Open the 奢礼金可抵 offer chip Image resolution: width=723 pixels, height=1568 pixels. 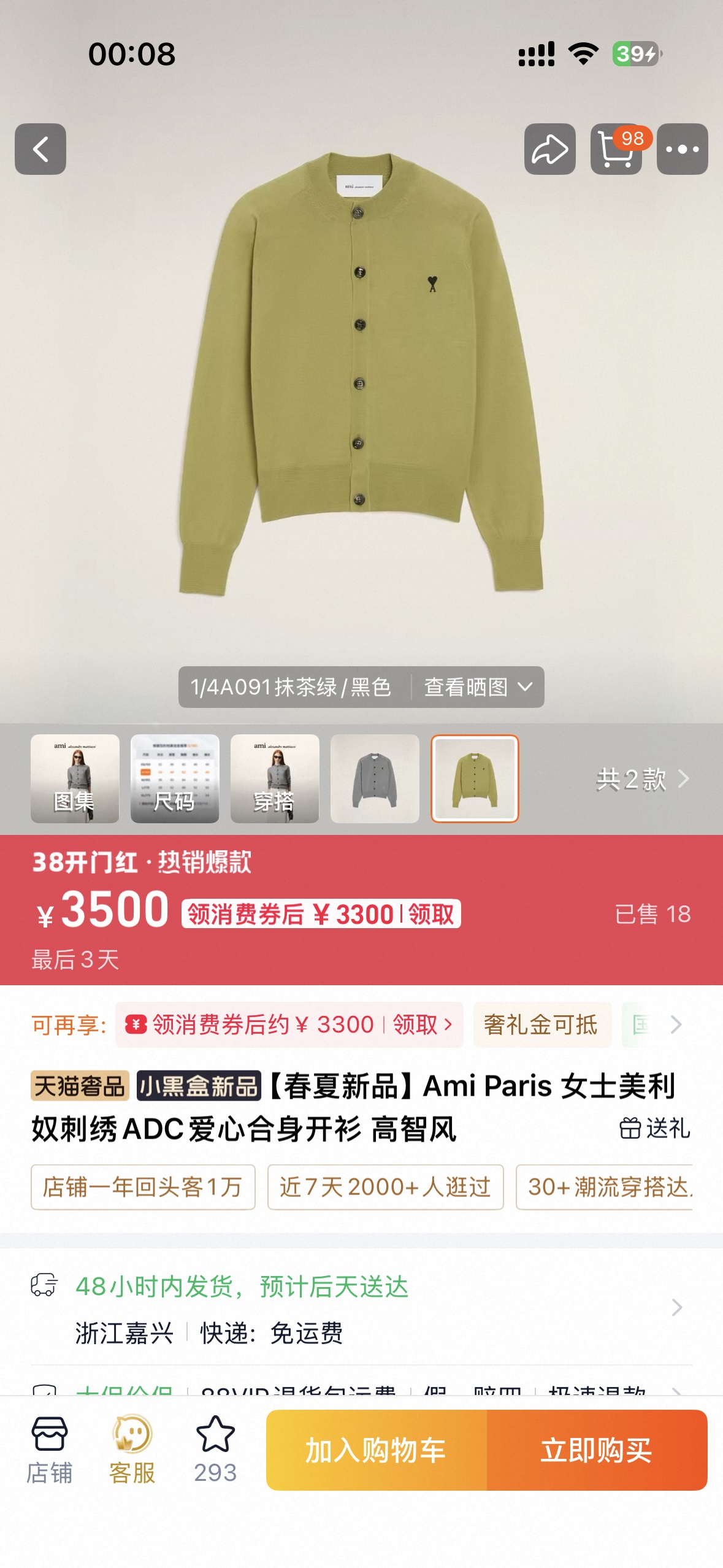(x=542, y=1024)
